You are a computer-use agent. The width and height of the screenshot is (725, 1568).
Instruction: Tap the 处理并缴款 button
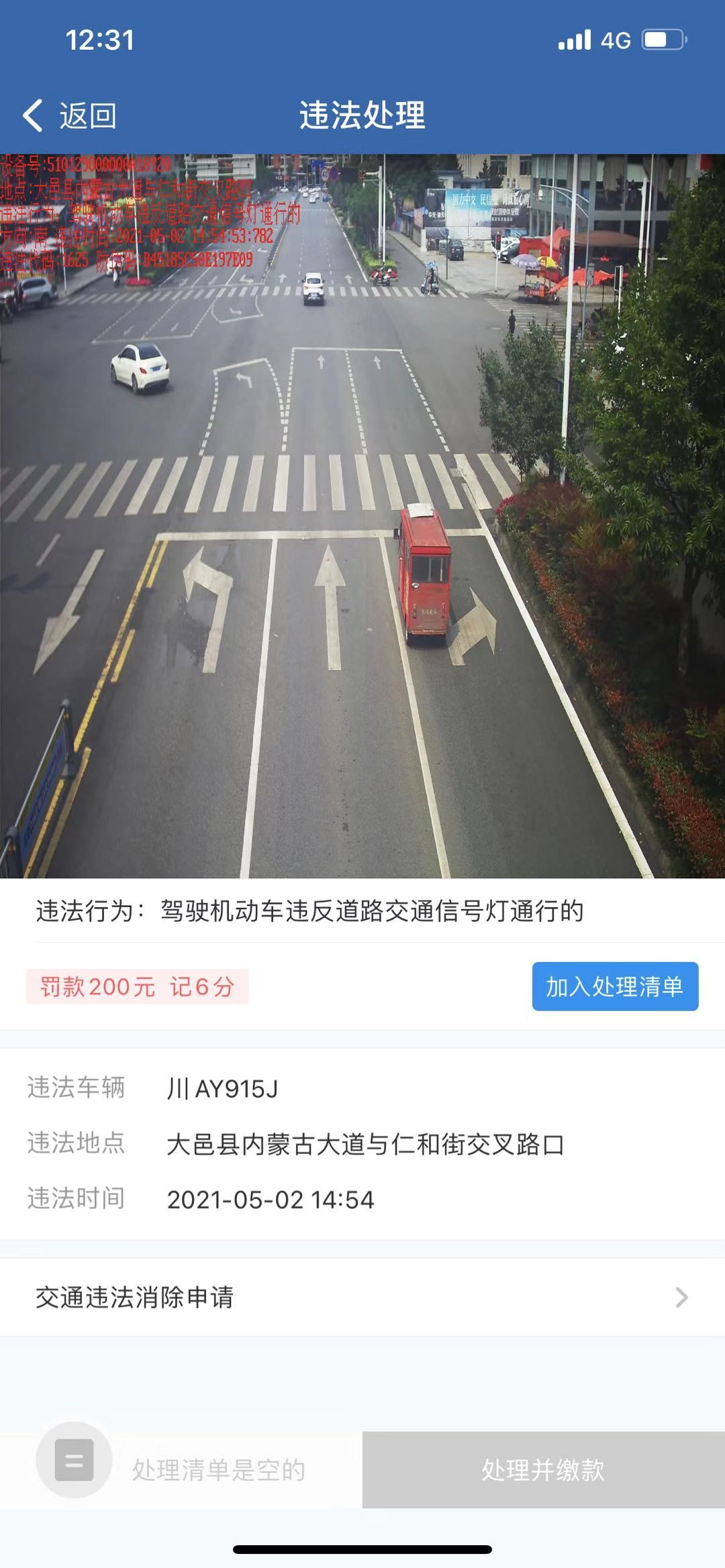click(x=543, y=1469)
